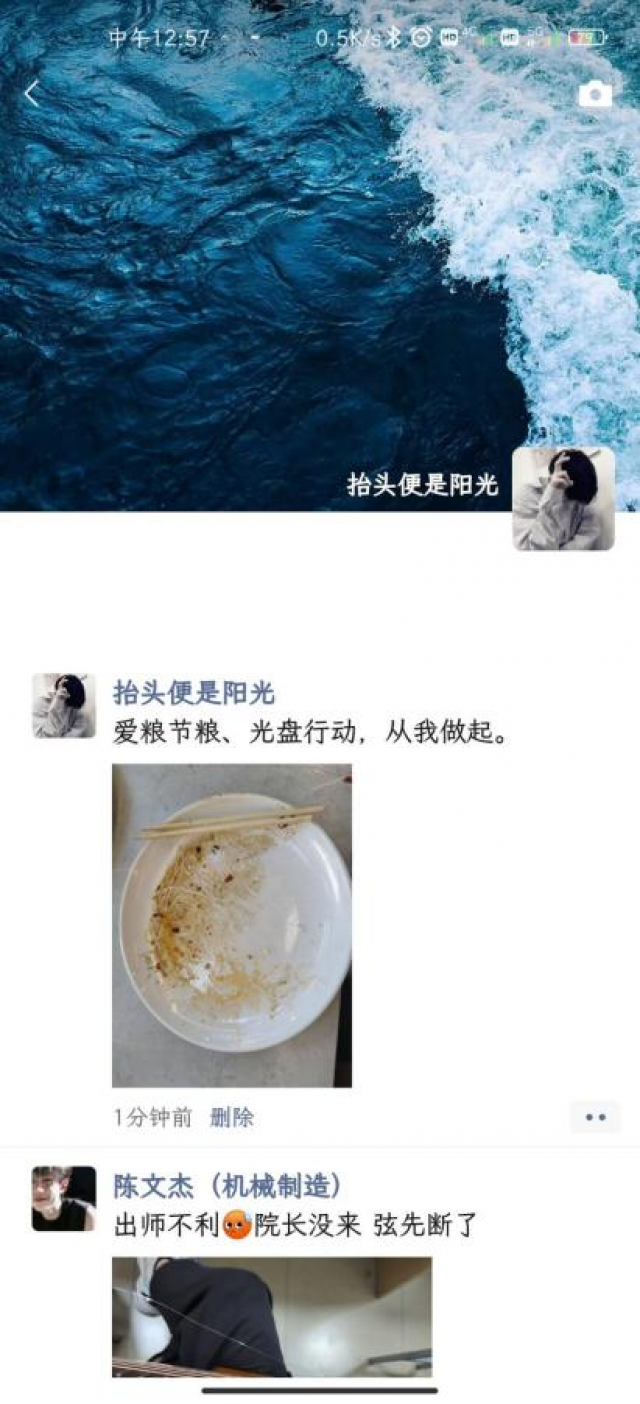Go back from Moments feed
Viewport: 640px width, 1404px height.
pyautogui.click(x=32, y=94)
